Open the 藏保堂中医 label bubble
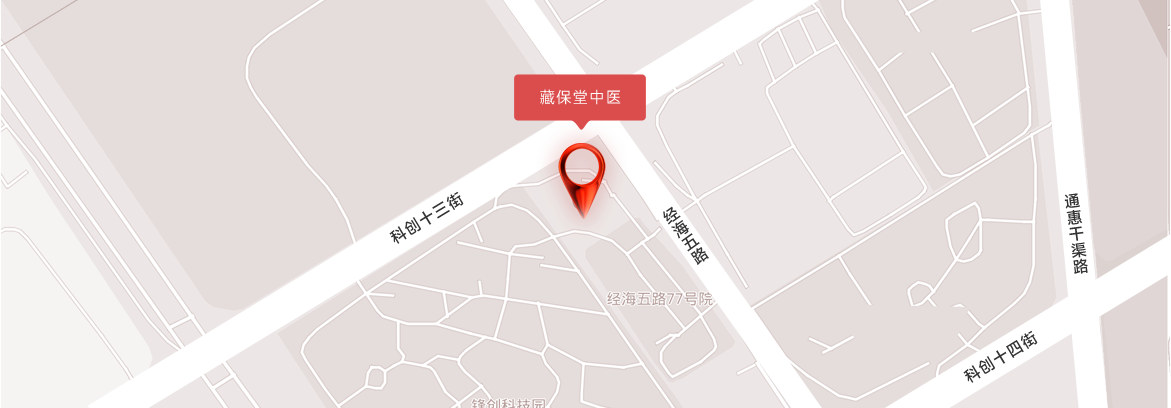 coord(580,98)
